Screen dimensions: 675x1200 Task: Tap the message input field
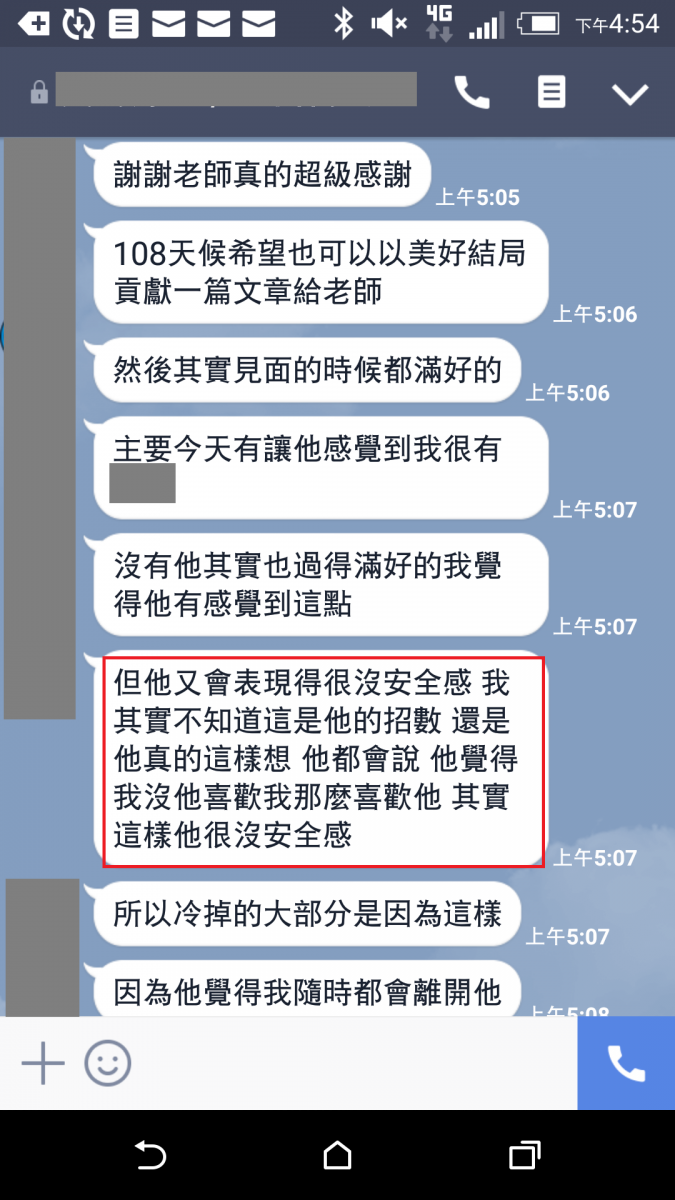tap(350, 1062)
